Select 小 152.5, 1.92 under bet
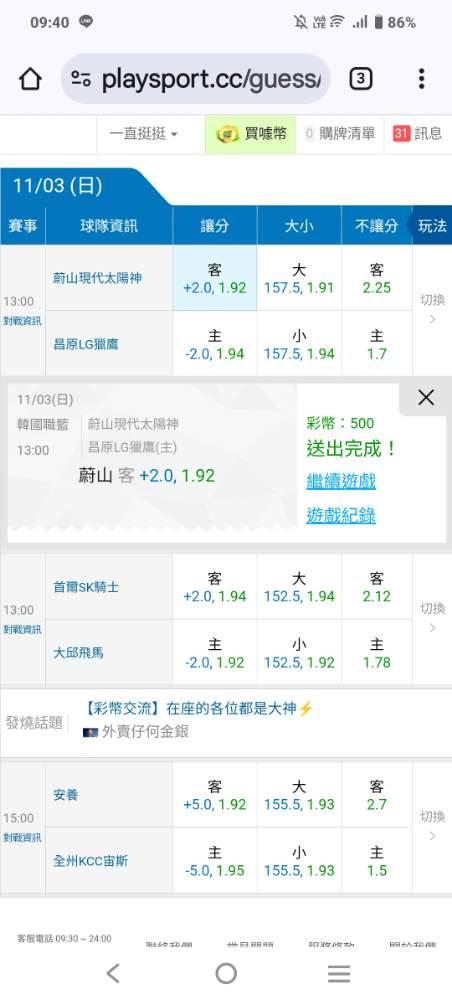Viewport: 452px width, 1000px height. [x=299, y=652]
